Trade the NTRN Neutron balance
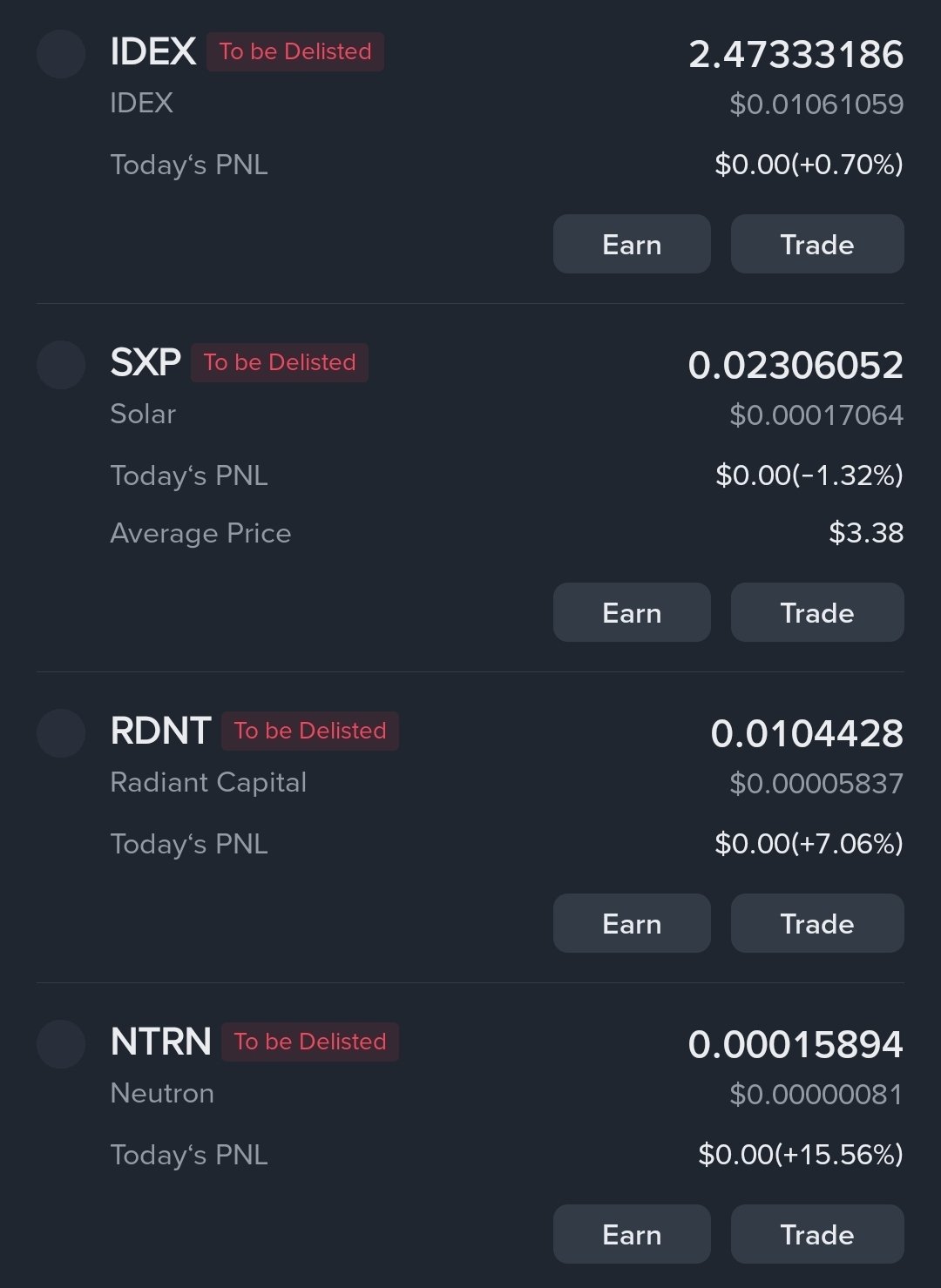 [x=816, y=1235]
